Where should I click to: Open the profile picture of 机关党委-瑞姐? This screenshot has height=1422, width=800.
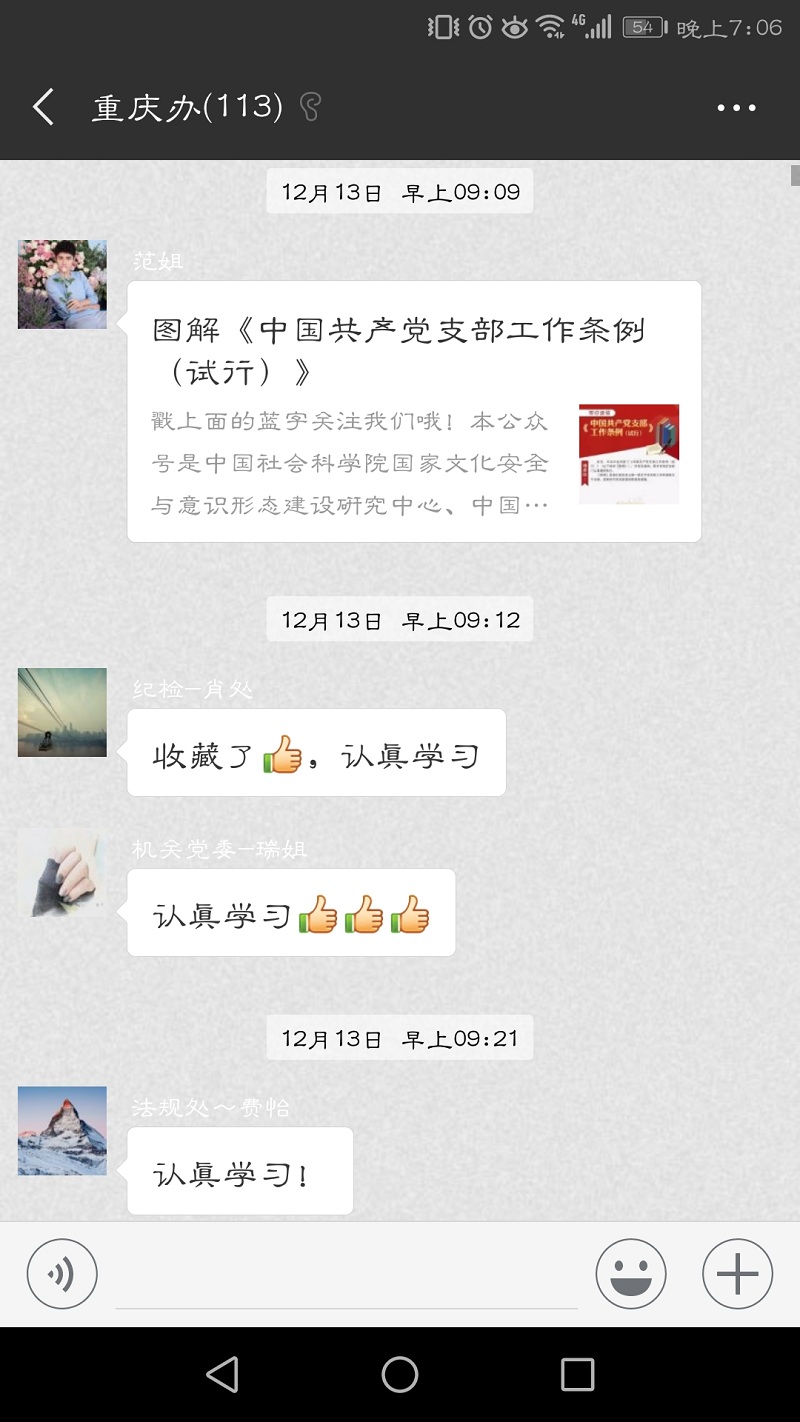(x=62, y=873)
